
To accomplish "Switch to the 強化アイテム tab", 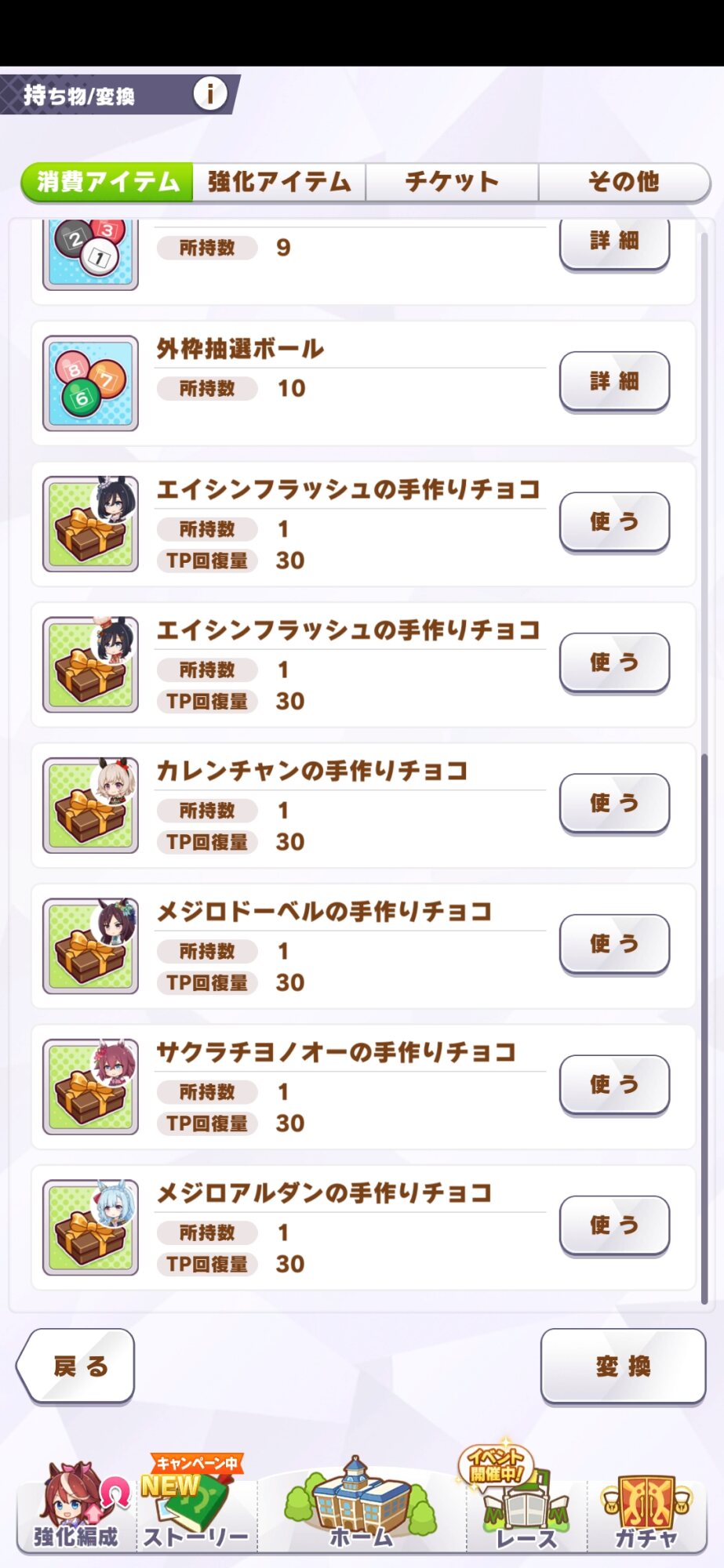I will pyautogui.click(x=279, y=182).
